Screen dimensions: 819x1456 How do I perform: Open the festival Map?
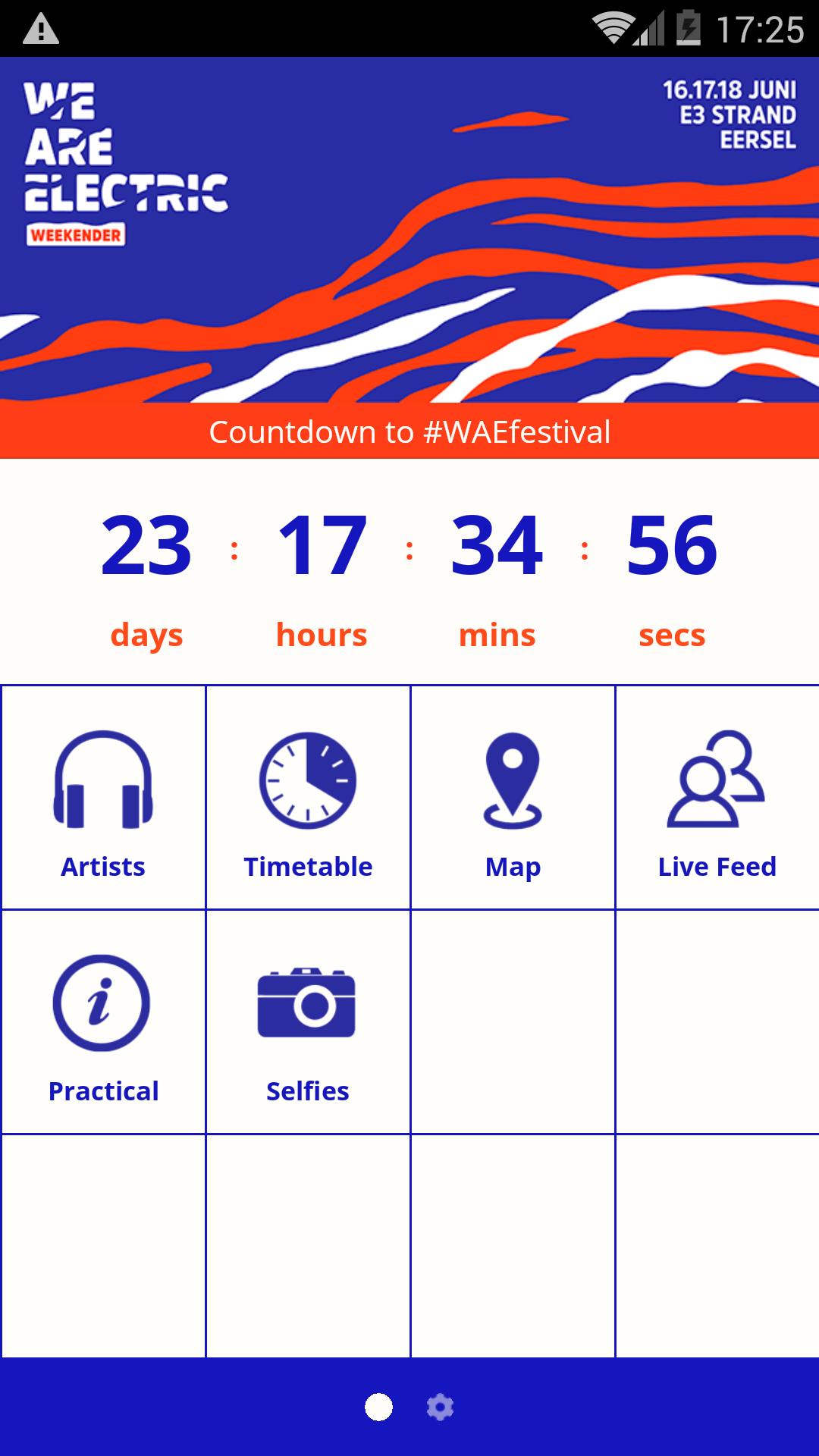[x=513, y=798]
